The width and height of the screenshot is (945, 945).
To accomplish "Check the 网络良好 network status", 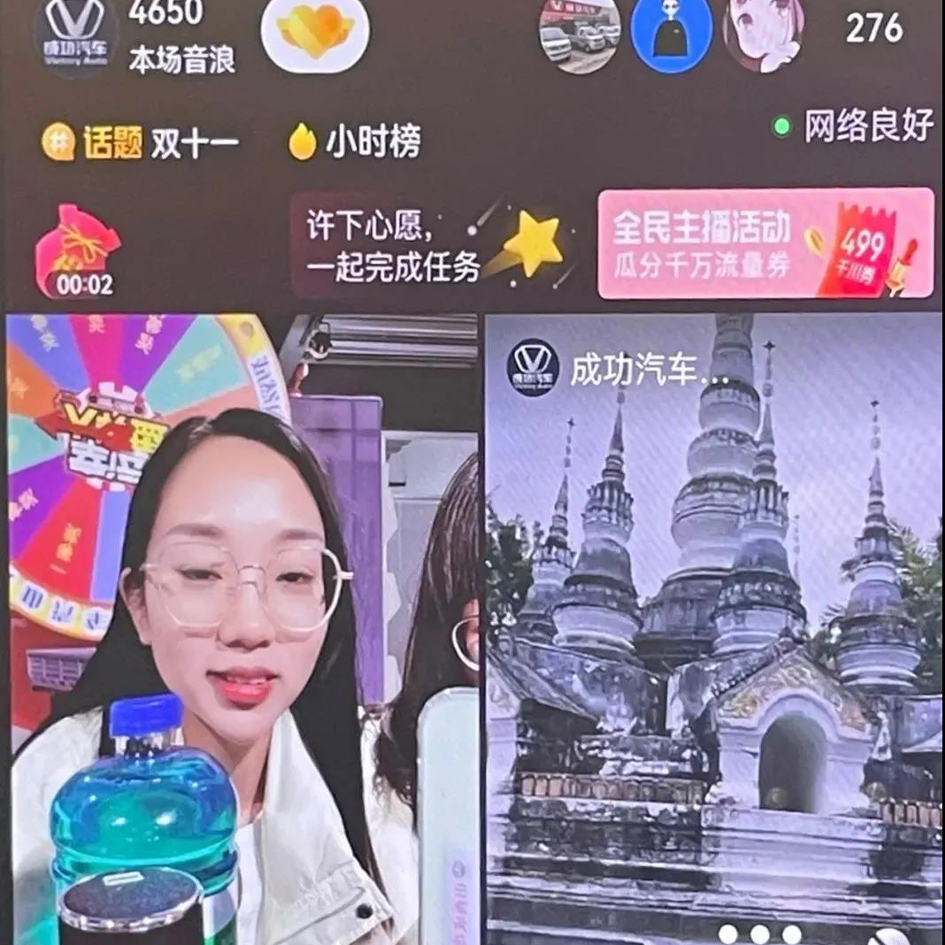I will (853, 127).
